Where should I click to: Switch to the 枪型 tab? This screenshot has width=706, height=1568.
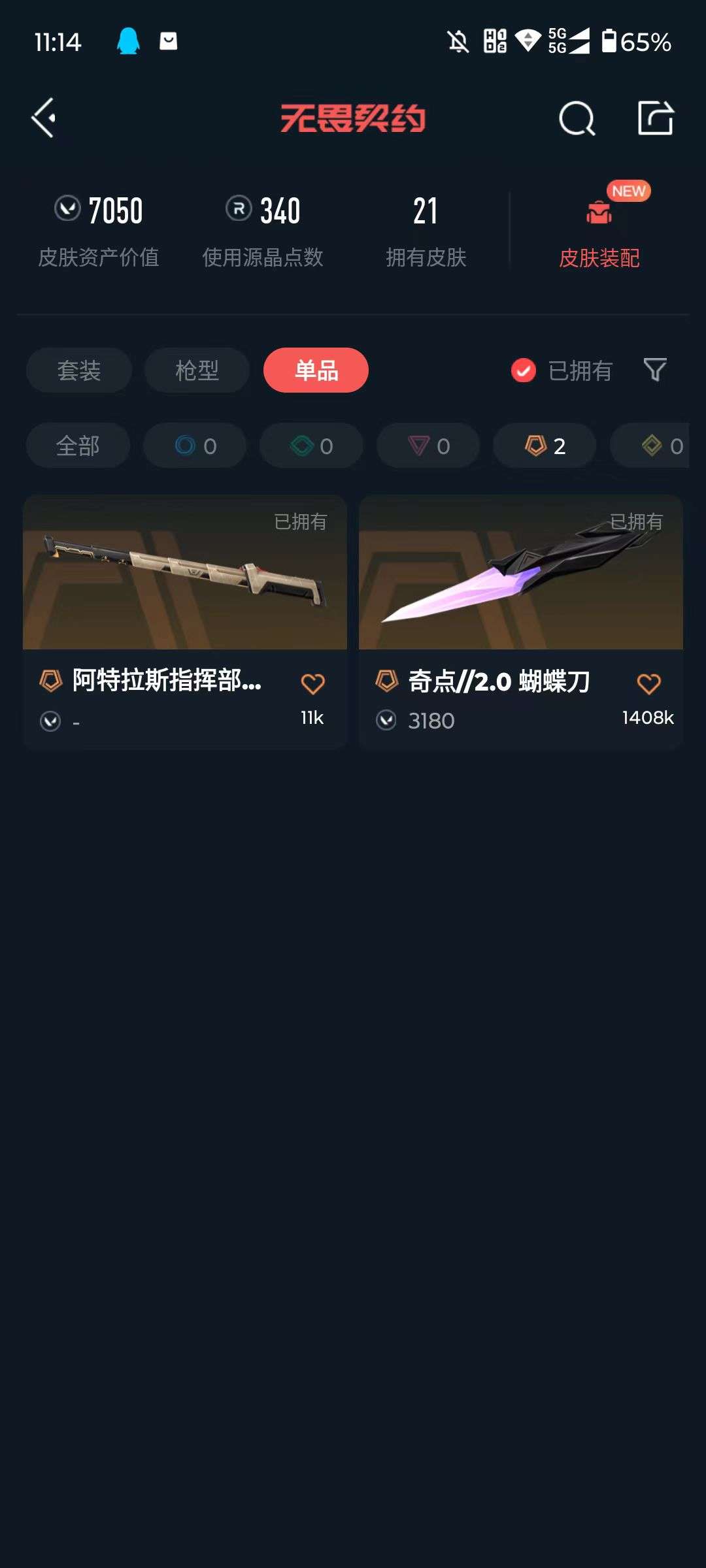197,370
